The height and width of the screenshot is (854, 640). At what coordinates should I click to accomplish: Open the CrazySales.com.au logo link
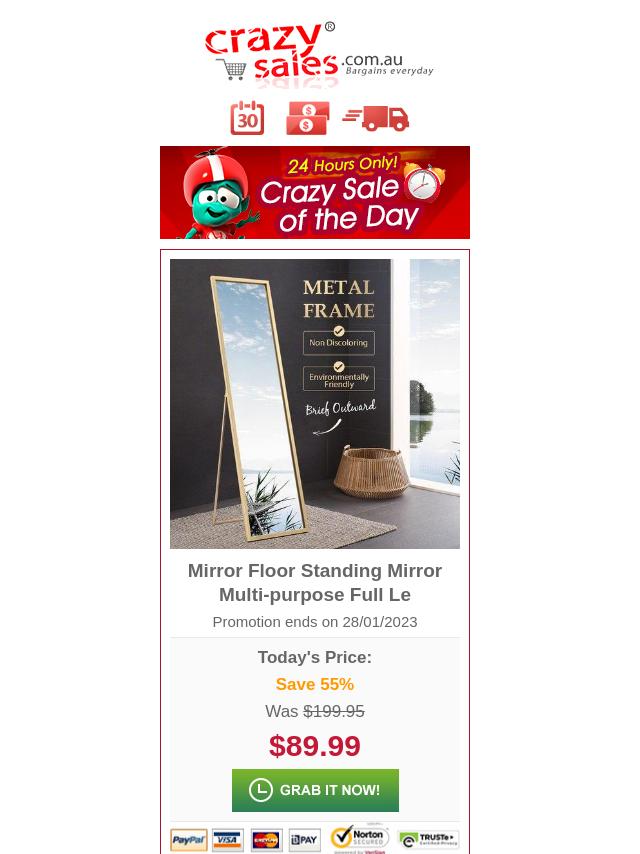[x=318, y=55]
